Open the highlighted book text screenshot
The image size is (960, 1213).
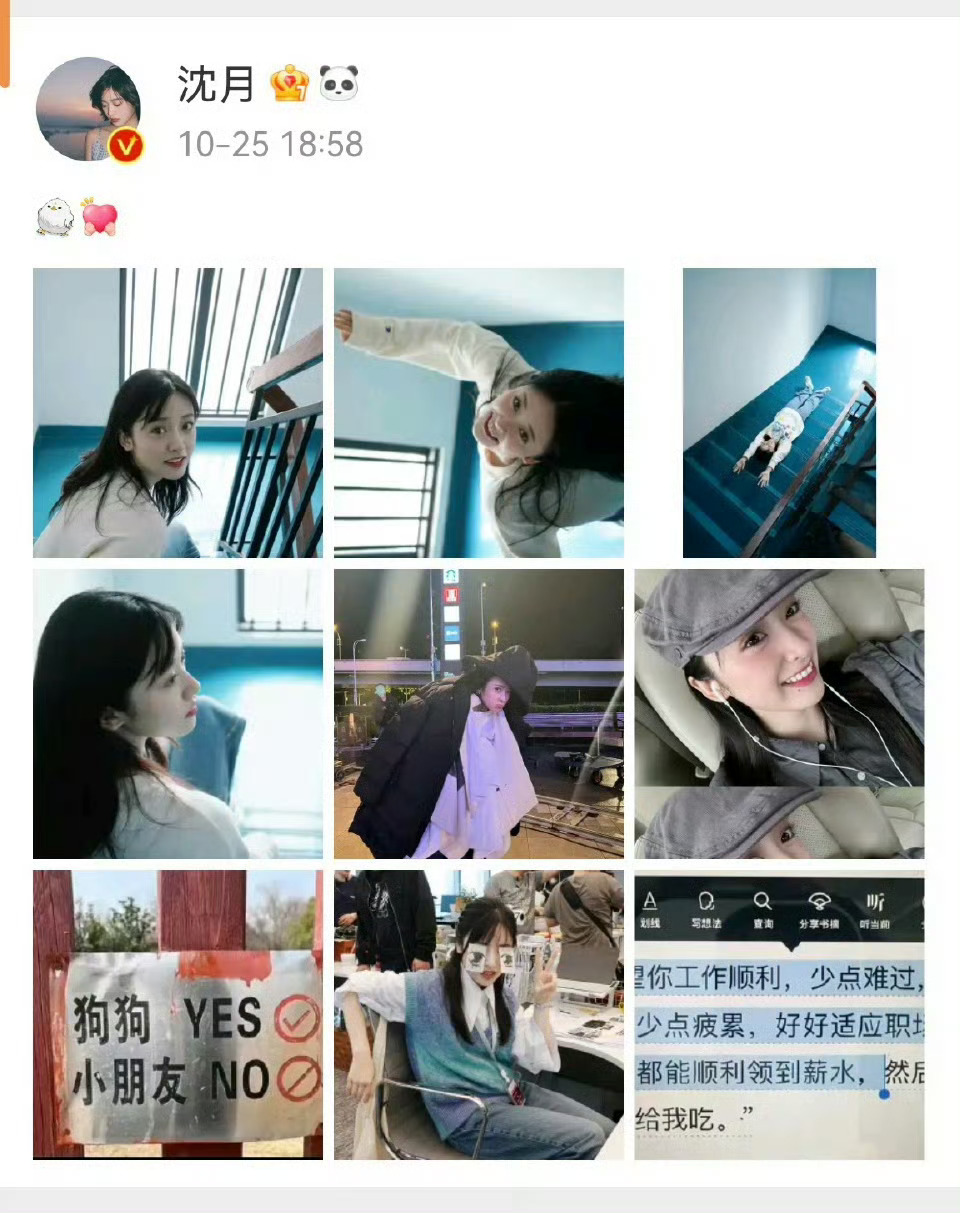[x=779, y=1014]
